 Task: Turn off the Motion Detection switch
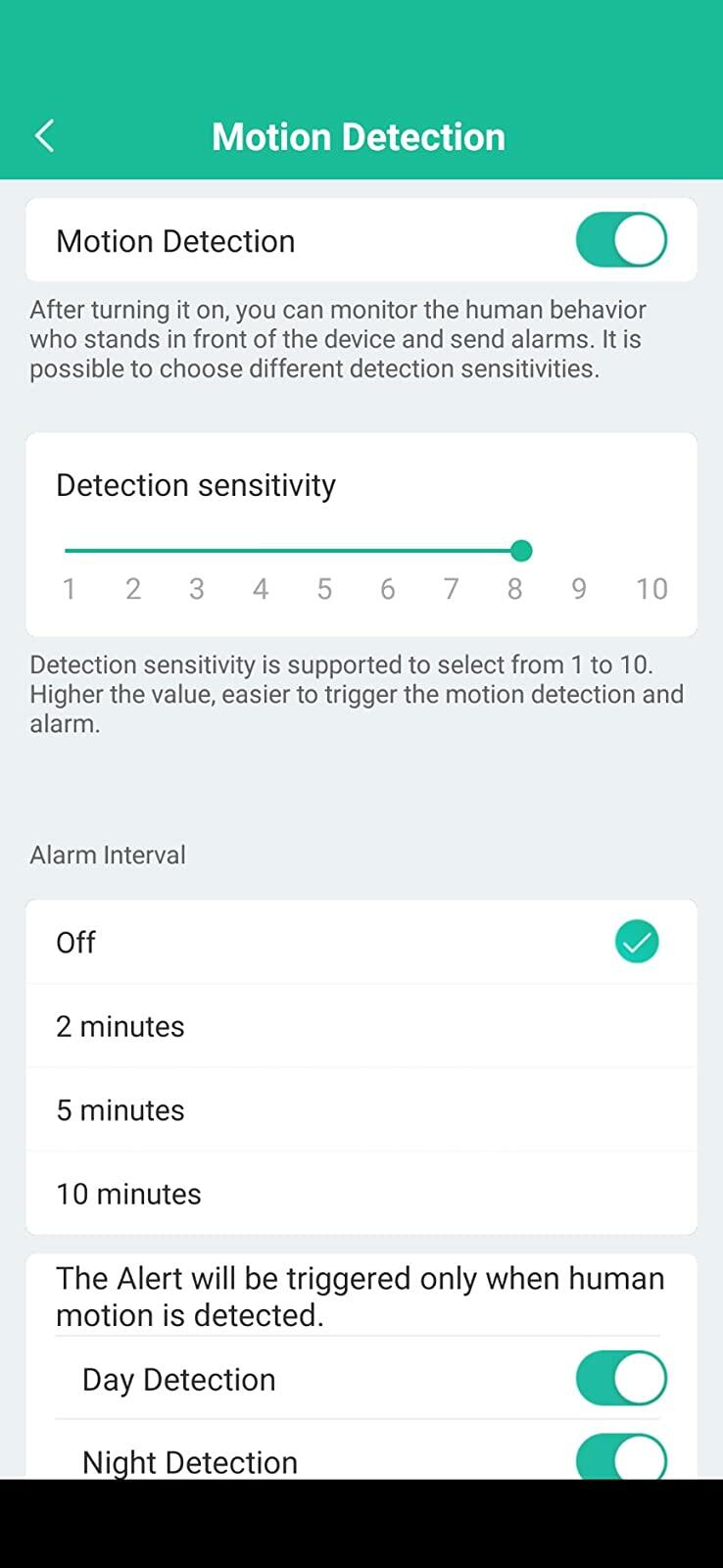pyautogui.click(x=621, y=240)
